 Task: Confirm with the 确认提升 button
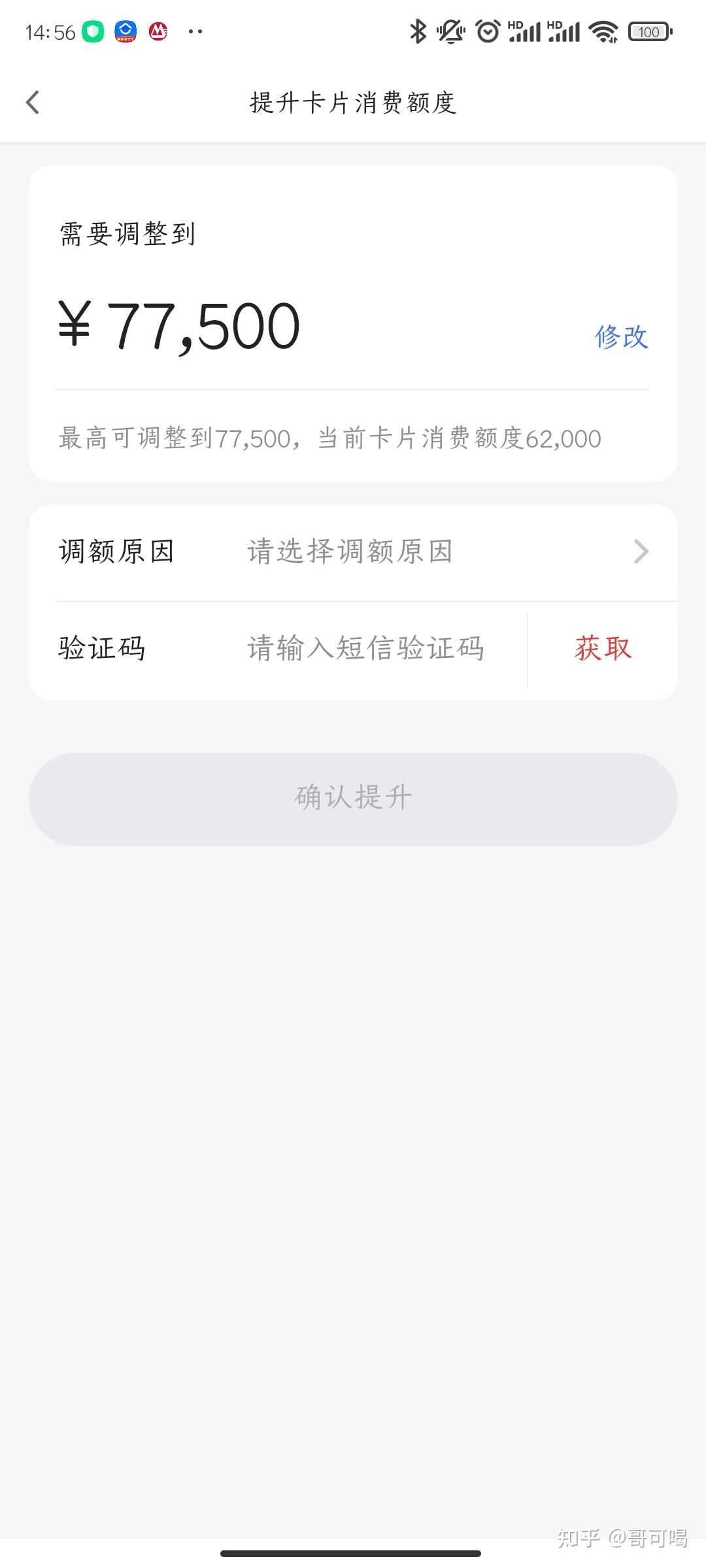tap(353, 798)
